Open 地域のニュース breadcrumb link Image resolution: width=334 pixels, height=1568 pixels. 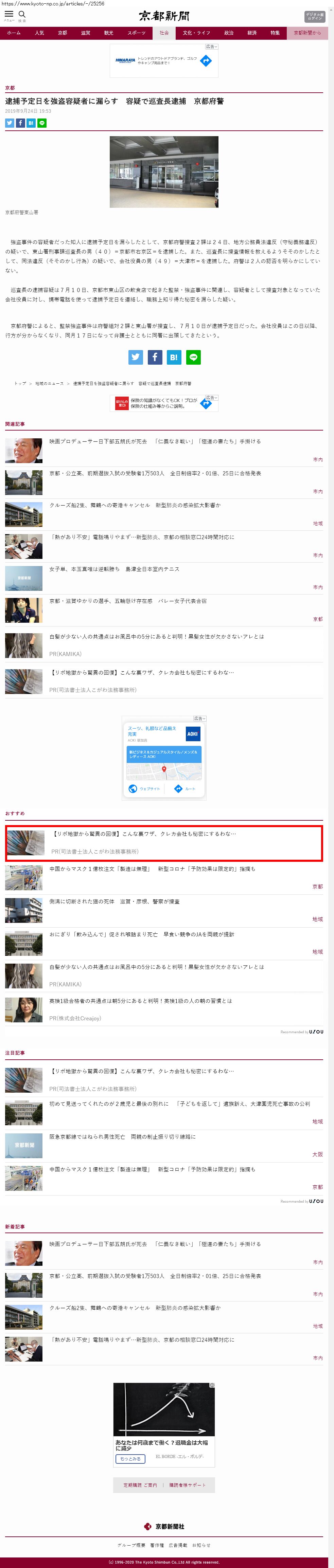click(x=49, y=383)
